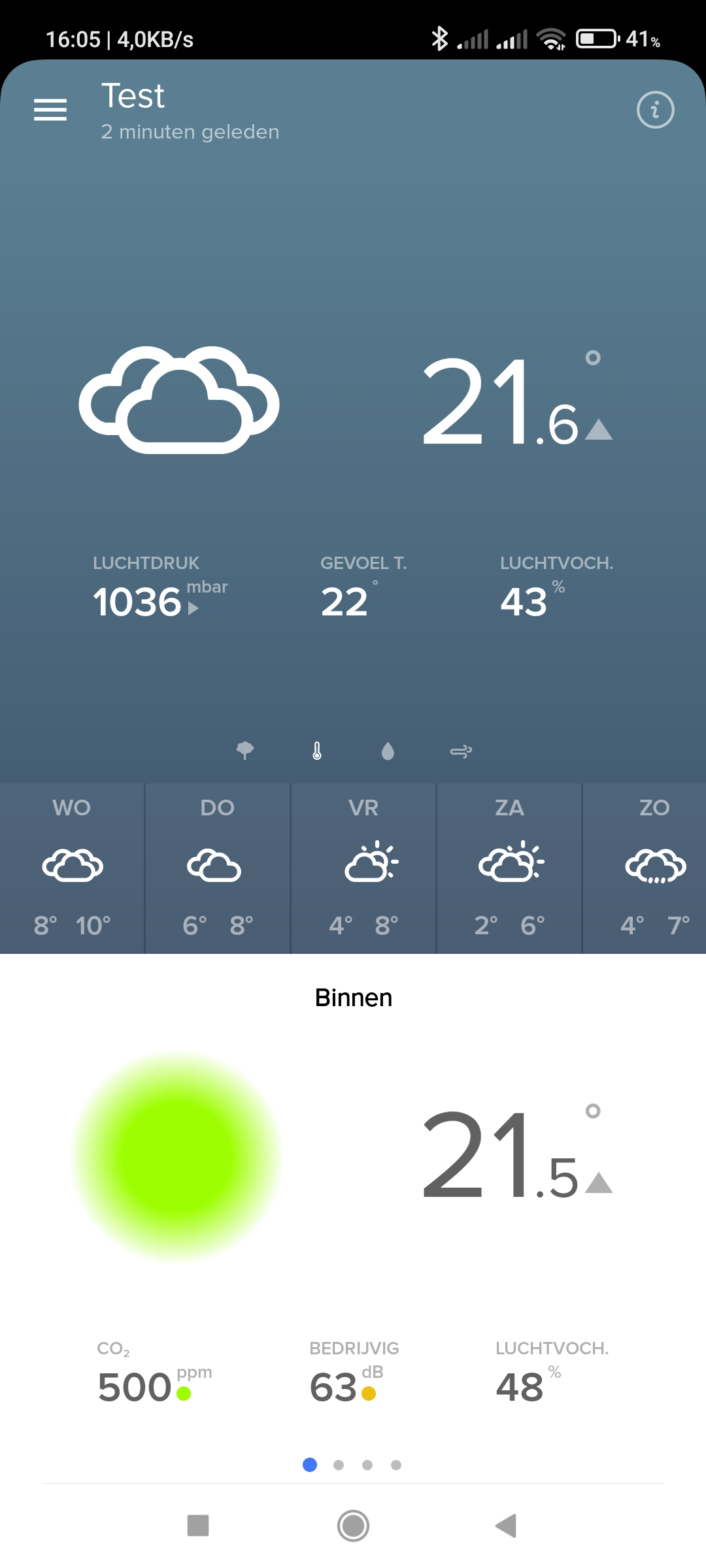Tap the last page indicator dot
The width and height of the screenshot is (706, 1568).
tap(396, 1465)
